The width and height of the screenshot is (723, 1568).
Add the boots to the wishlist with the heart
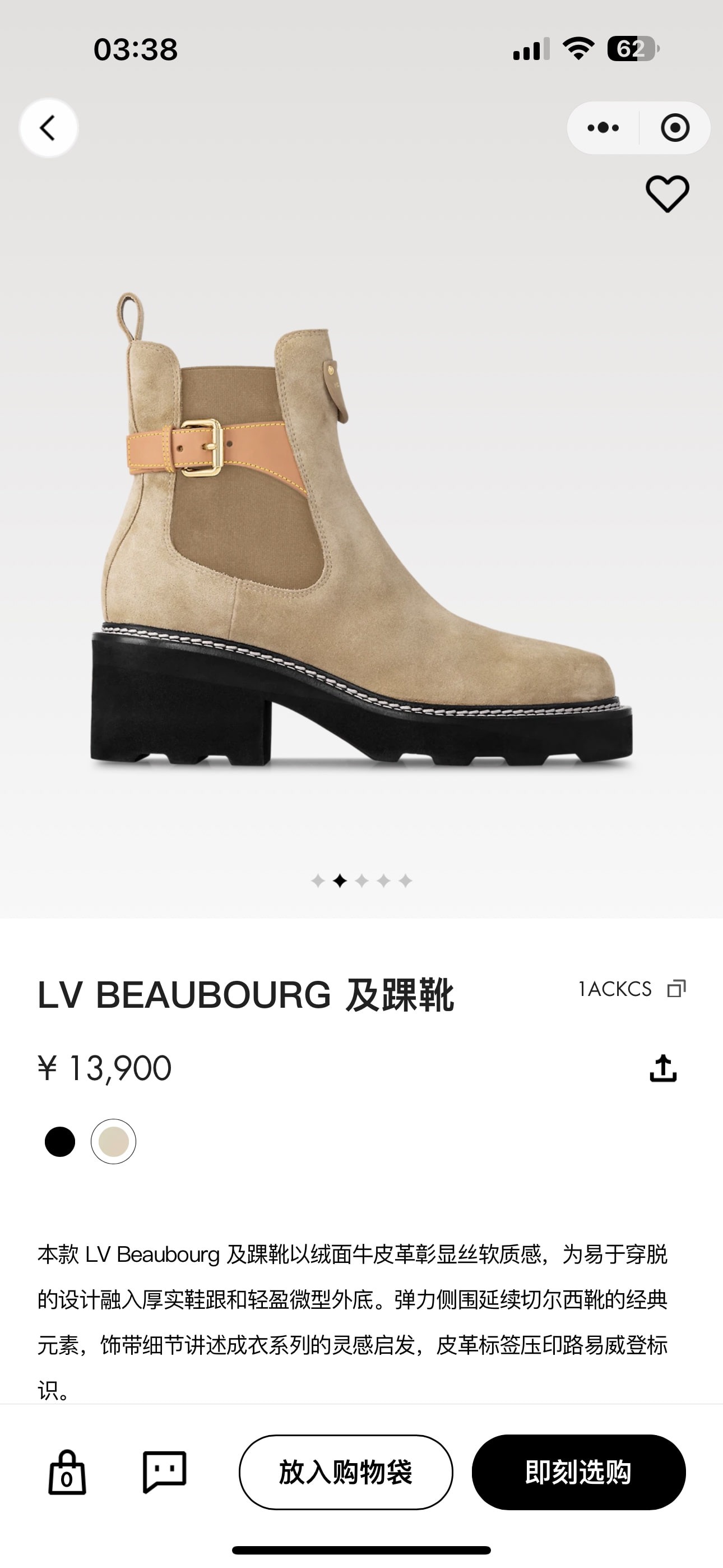point(667,193)
